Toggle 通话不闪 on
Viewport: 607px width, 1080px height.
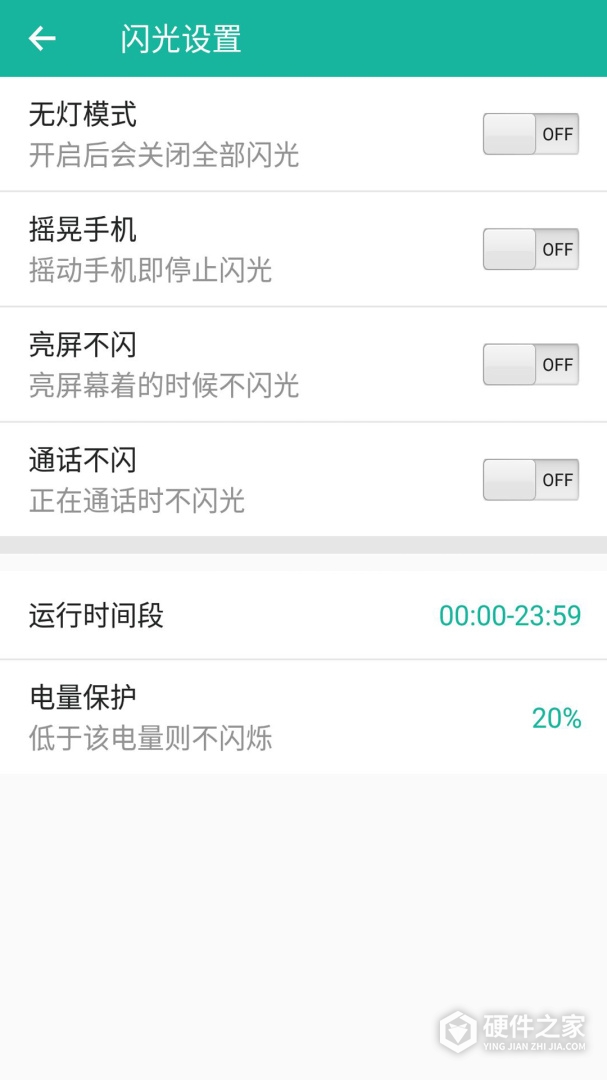530,479
